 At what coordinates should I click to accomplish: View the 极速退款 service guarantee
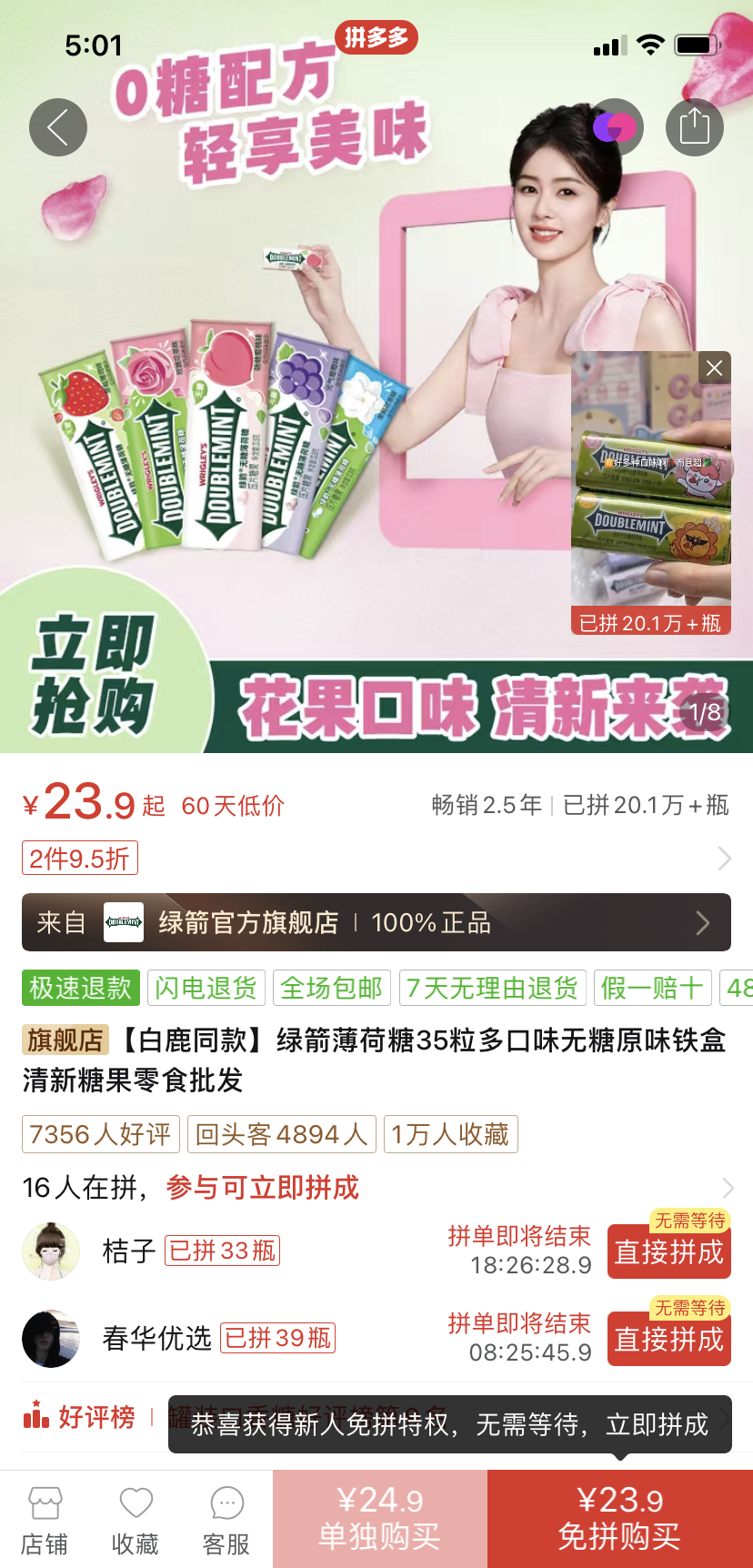[x=80, y=988]
